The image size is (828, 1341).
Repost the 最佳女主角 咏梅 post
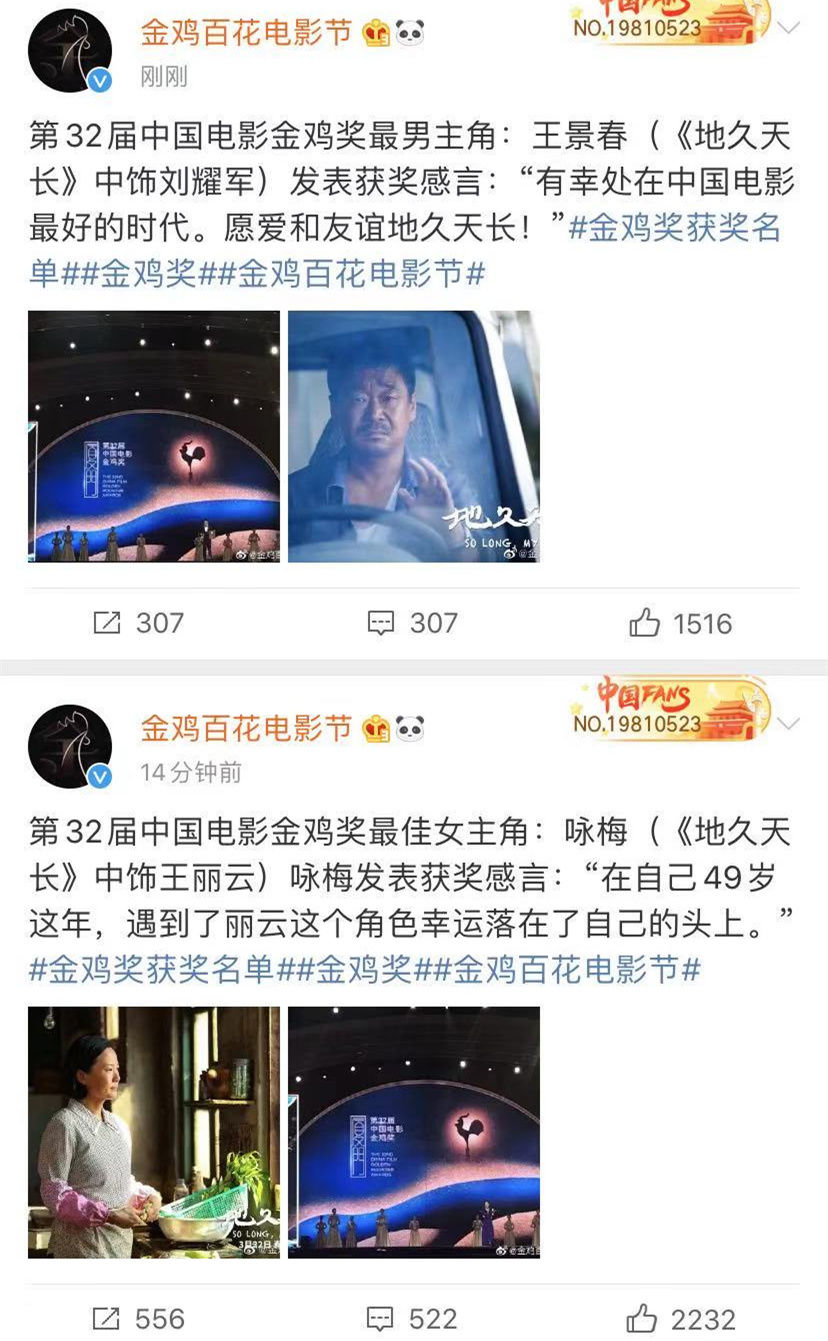point(139,1319)
